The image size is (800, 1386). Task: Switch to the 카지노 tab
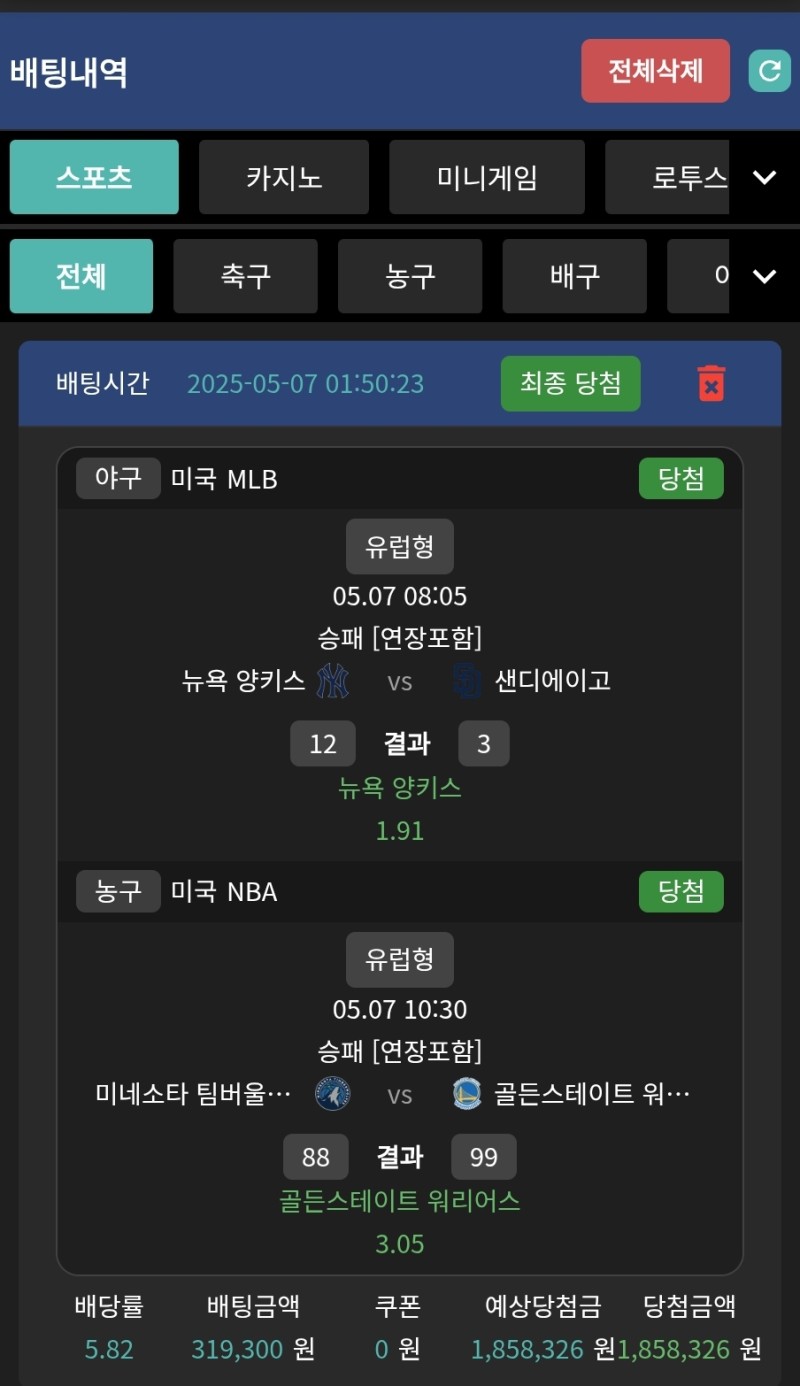click(x=284, y=177)
